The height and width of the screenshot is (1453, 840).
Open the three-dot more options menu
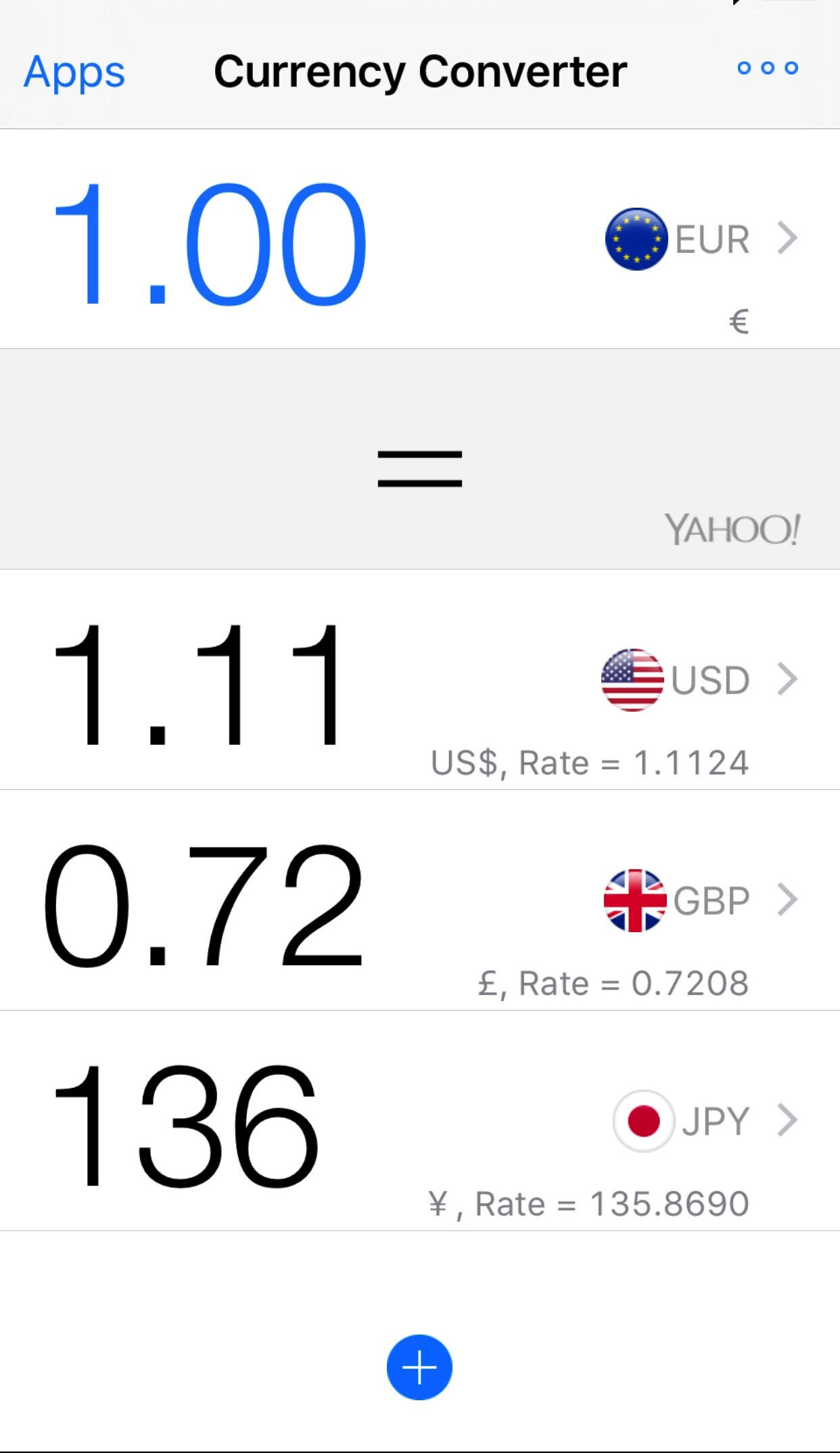768,68
